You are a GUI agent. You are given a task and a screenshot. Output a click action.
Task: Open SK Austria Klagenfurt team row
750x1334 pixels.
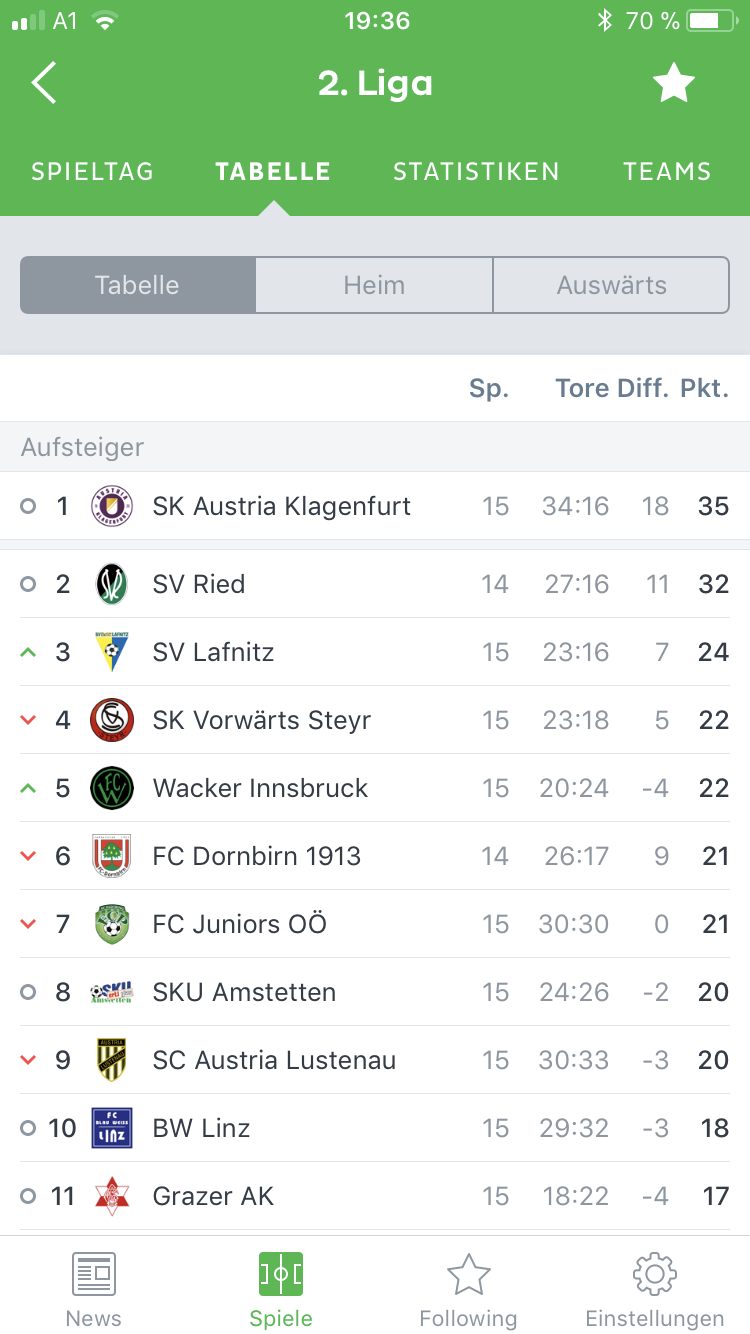coord(375,506)
